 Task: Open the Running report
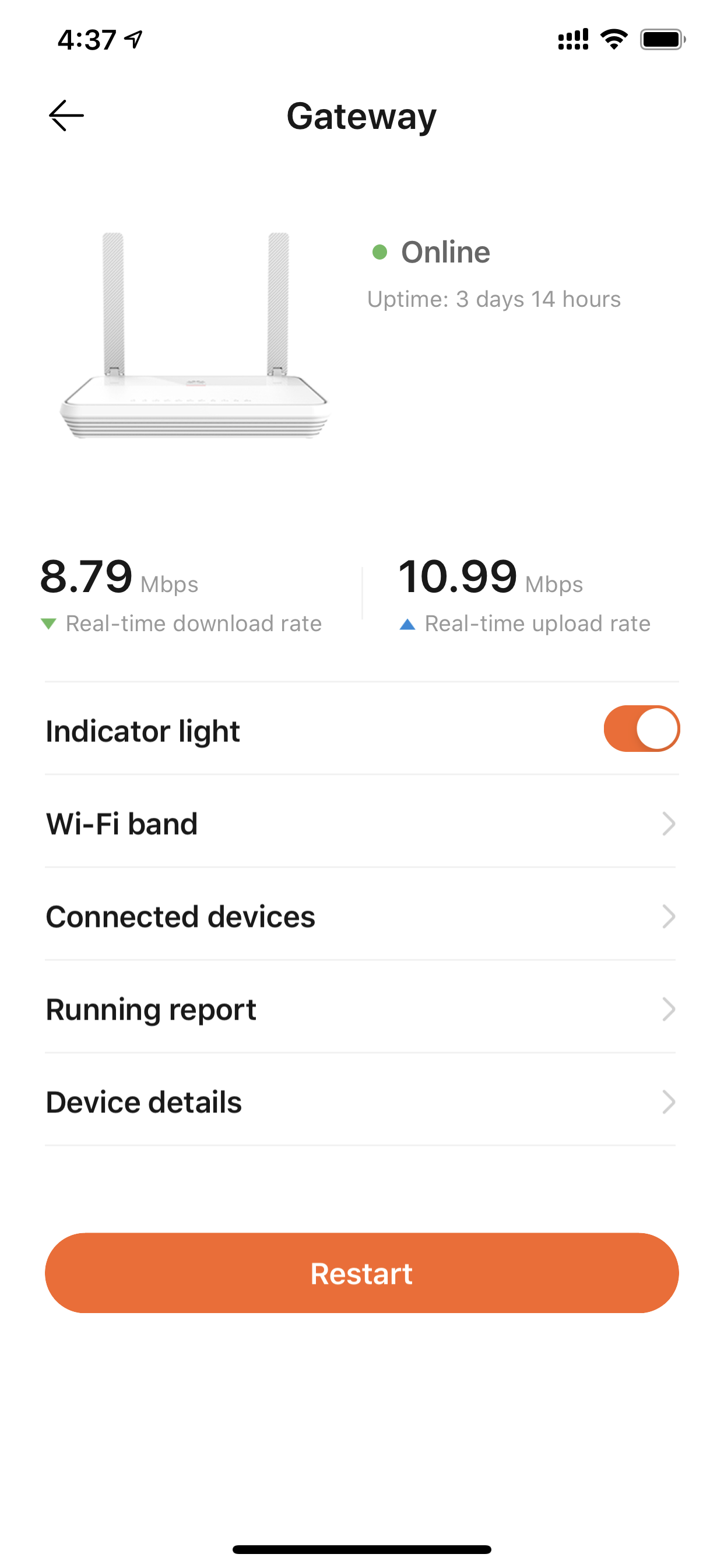(361, 1009)
